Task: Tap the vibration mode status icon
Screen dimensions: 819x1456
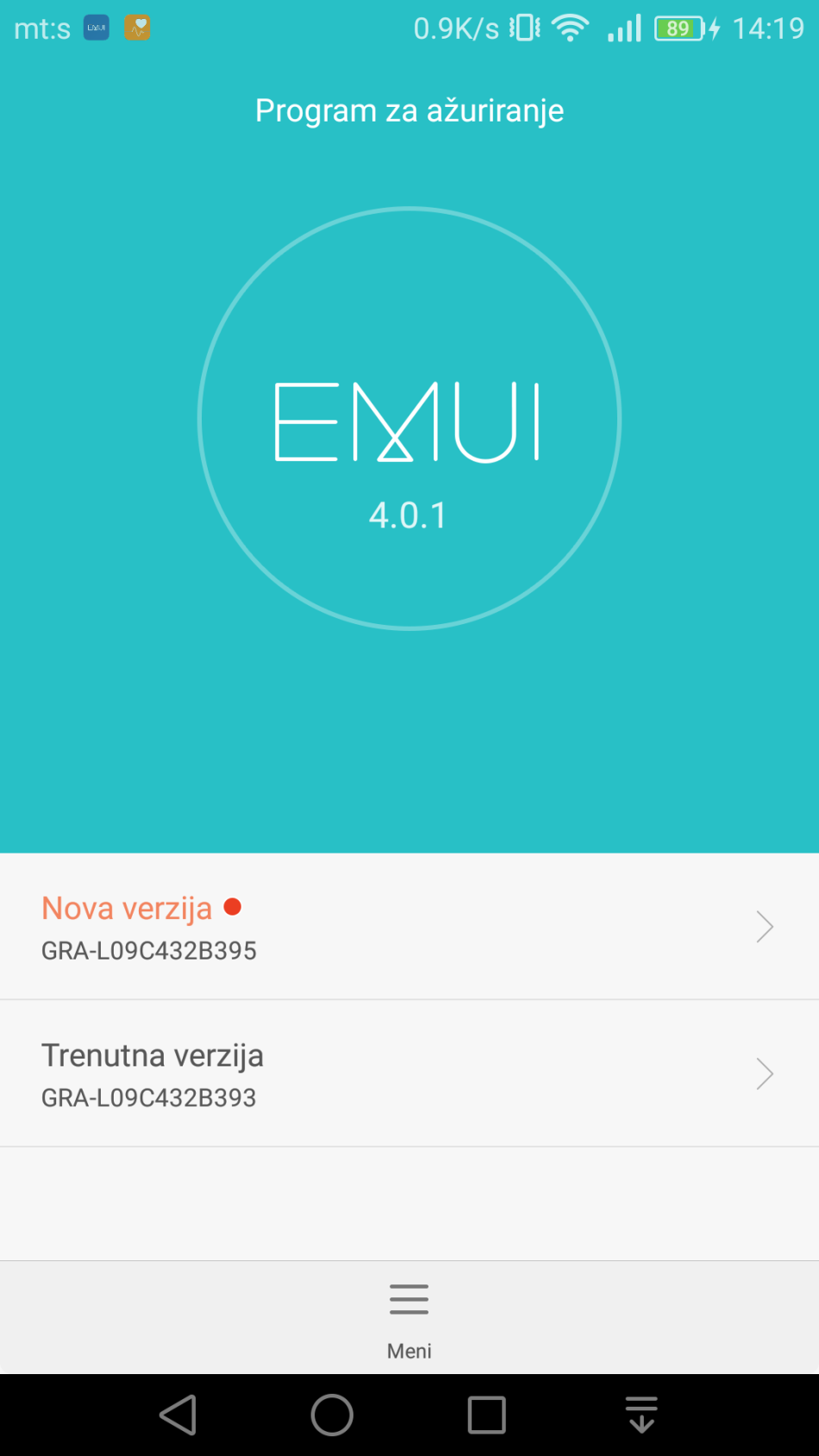Action: tap(522, 27)
